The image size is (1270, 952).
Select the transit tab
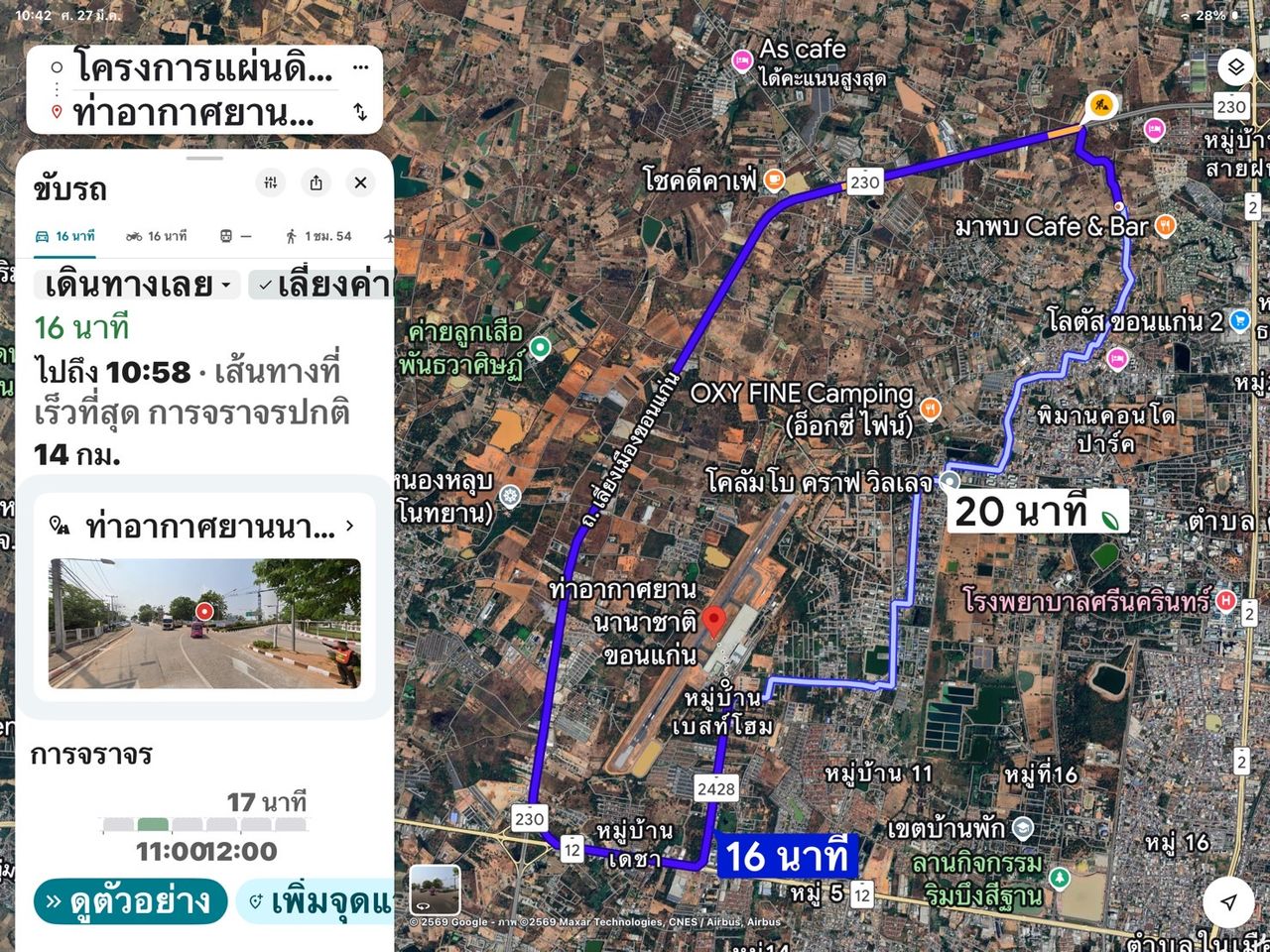tap(235, 236)
